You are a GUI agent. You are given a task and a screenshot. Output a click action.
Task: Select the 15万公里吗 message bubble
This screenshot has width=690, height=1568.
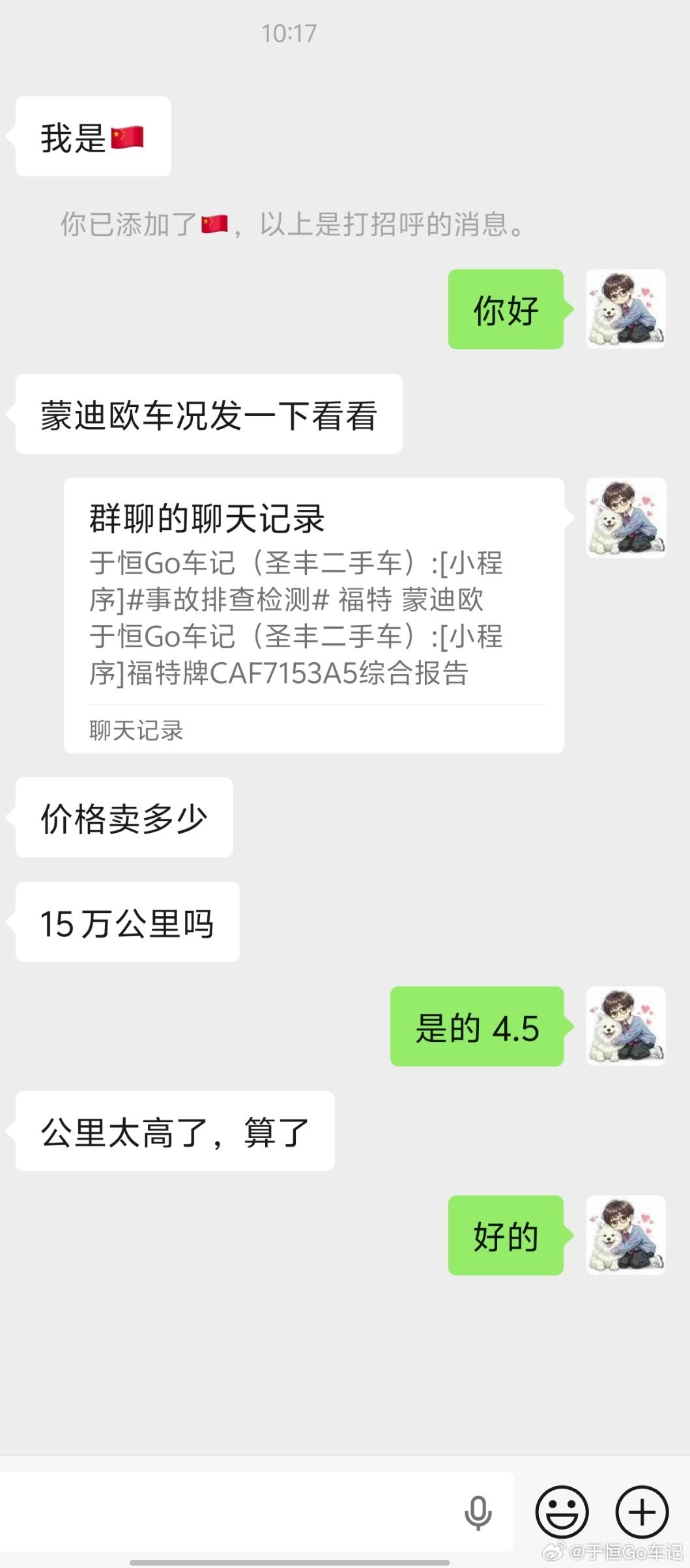tap(126, 921)
